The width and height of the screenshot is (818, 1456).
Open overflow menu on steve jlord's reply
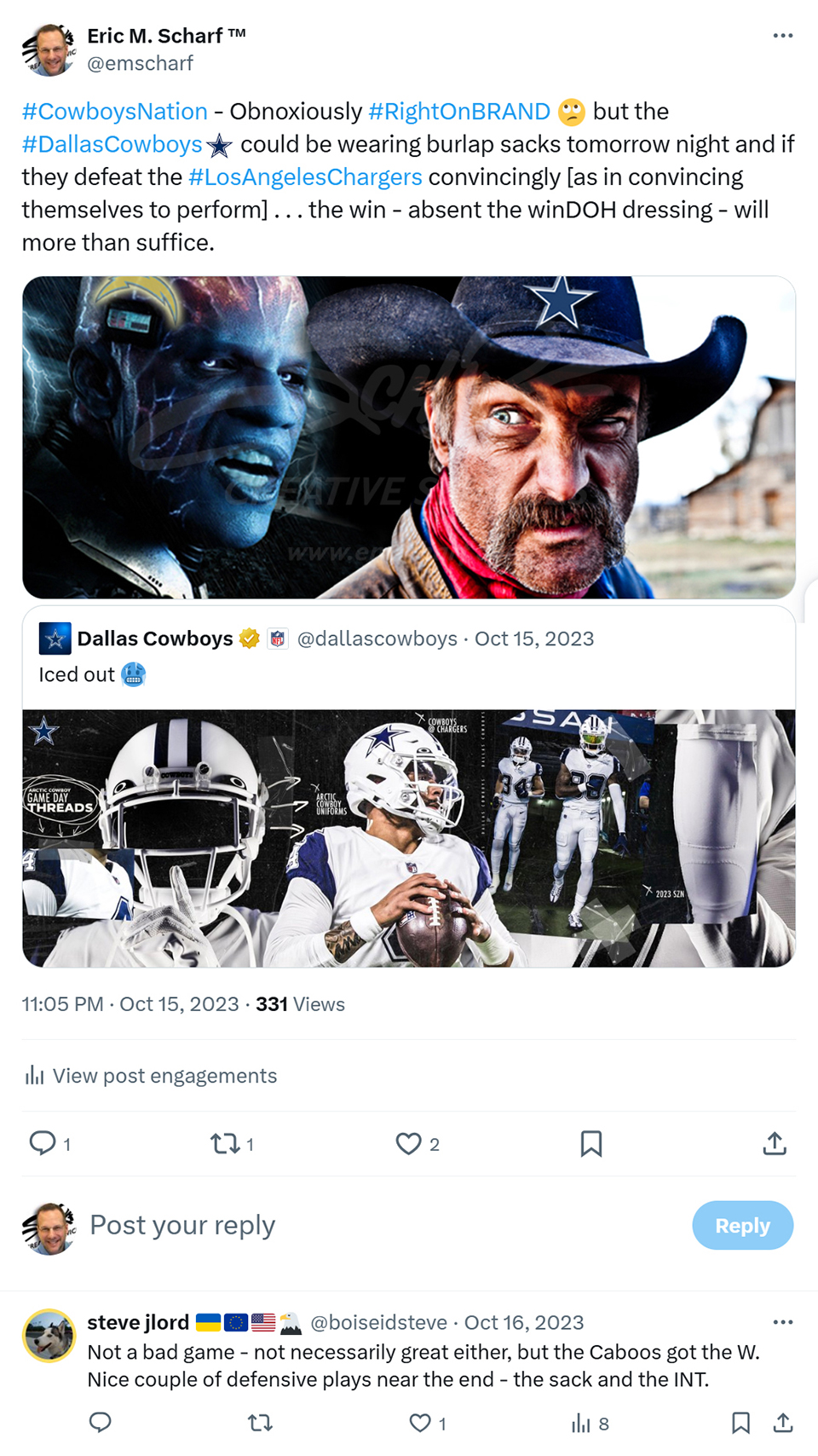click(x=782, y=1322)
